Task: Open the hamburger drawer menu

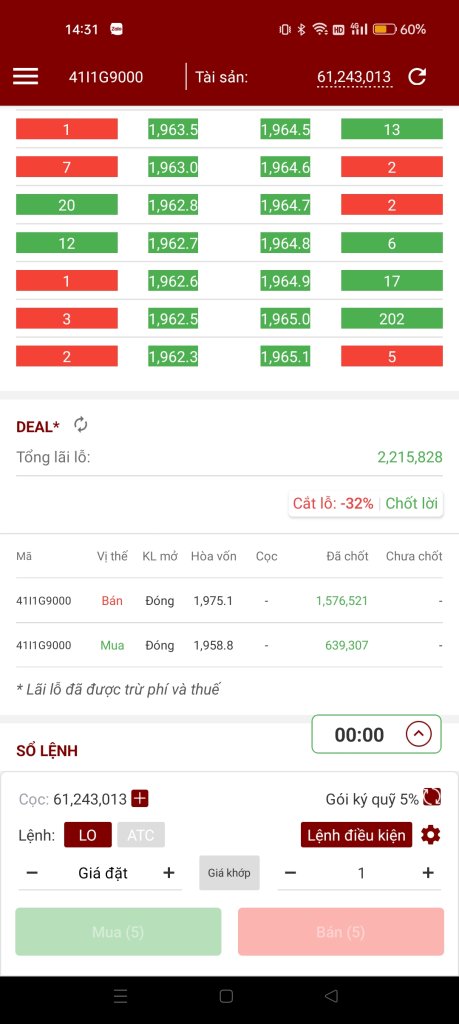Action: 25,76
